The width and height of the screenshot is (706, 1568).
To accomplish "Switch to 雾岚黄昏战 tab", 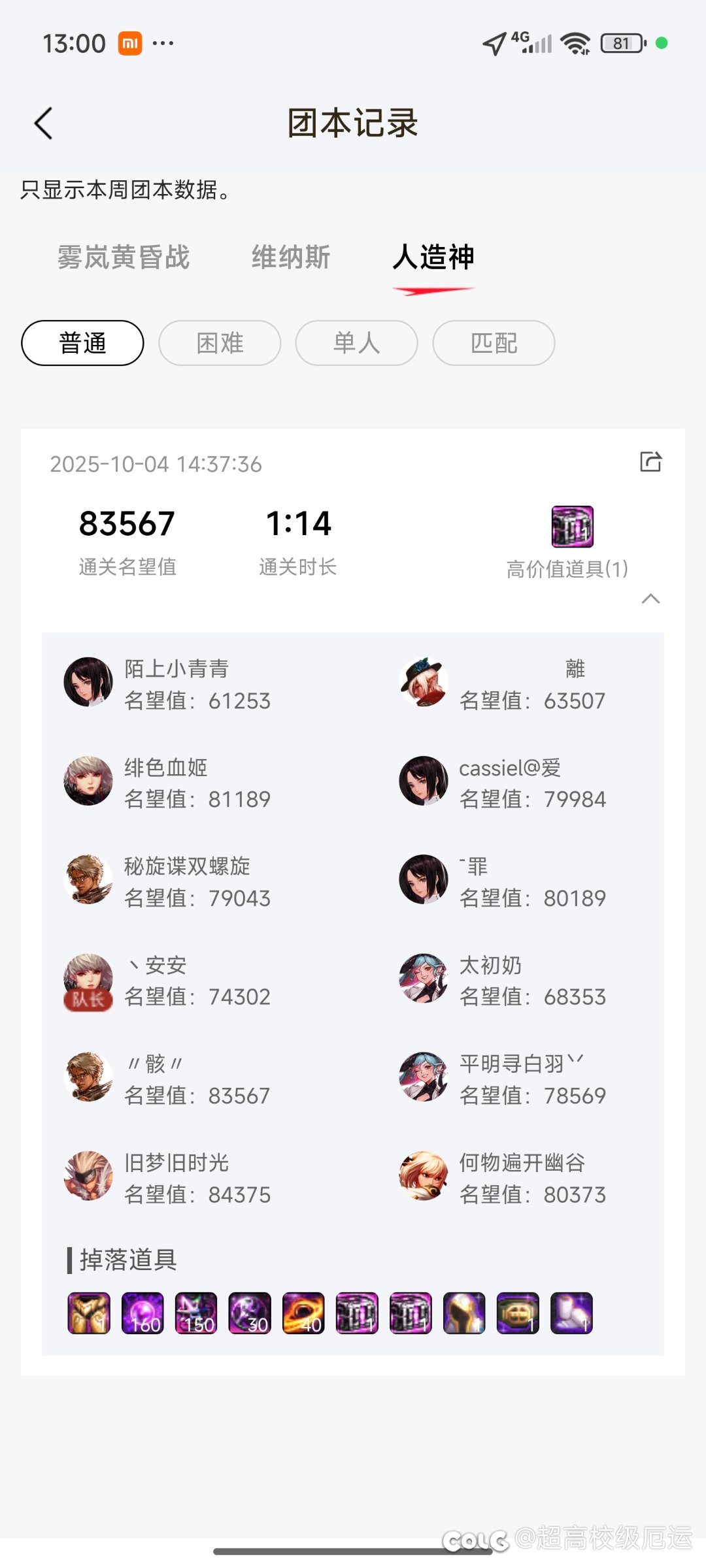I will [124, 257].
